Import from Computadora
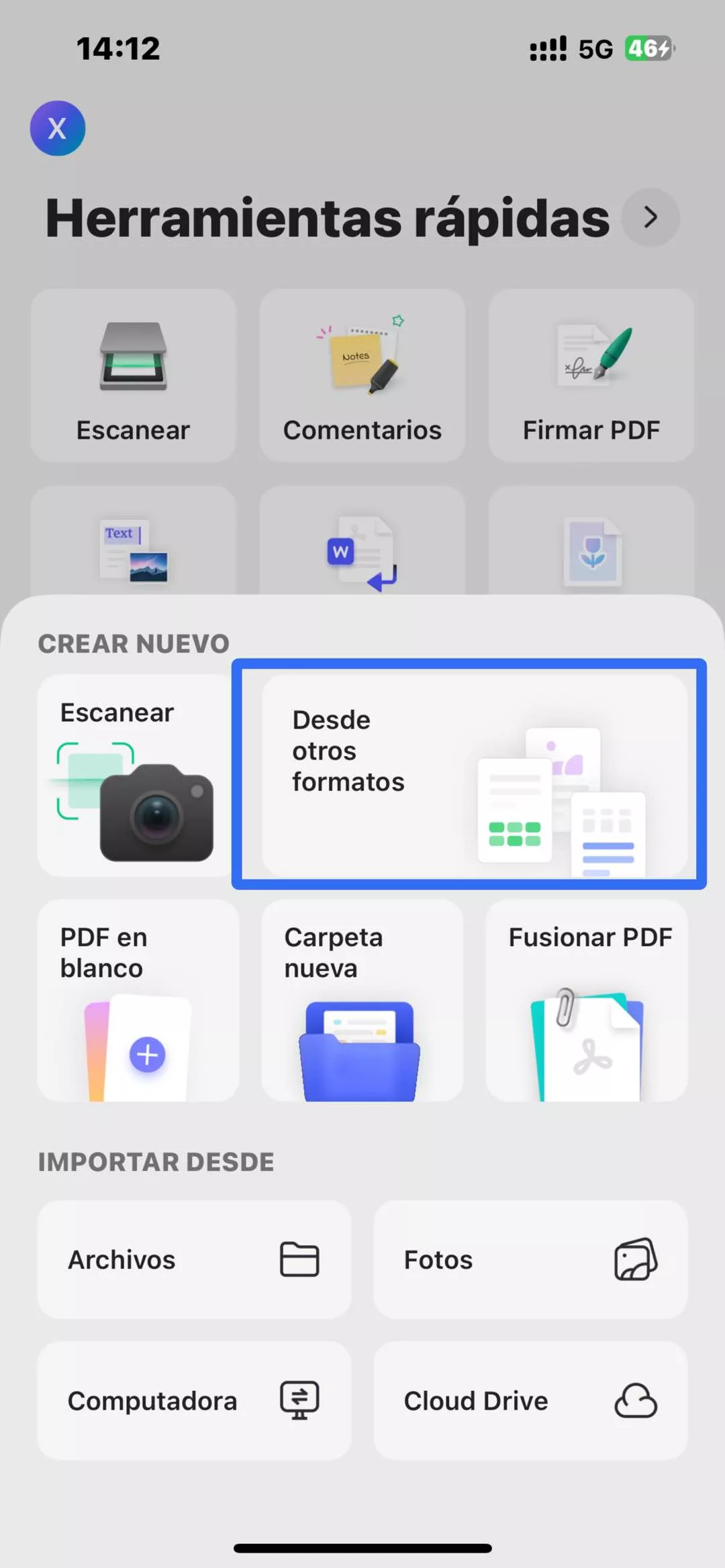The width and height of the screenshot is (725, 1568). [194, 1401]
